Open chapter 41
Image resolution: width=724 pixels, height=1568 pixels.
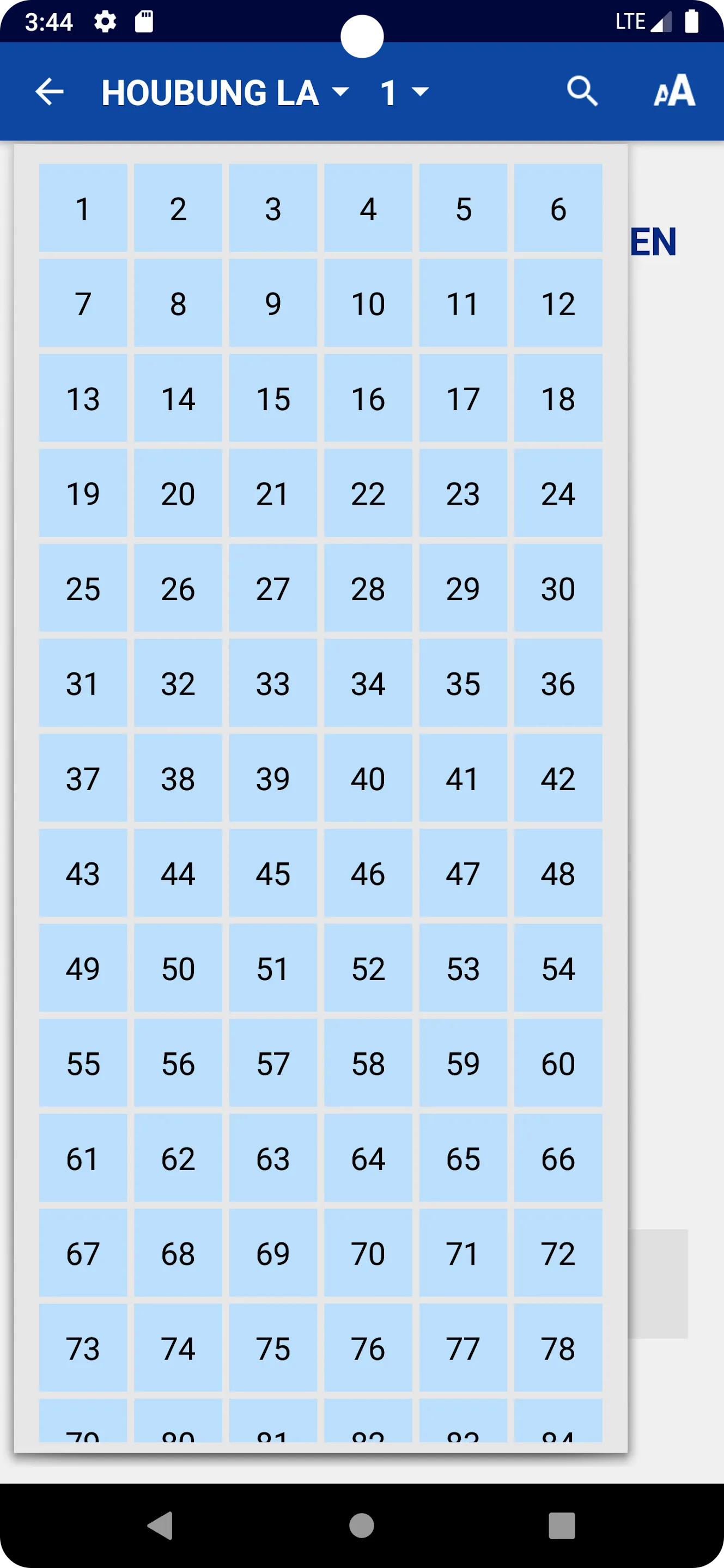tap(463, 778)
